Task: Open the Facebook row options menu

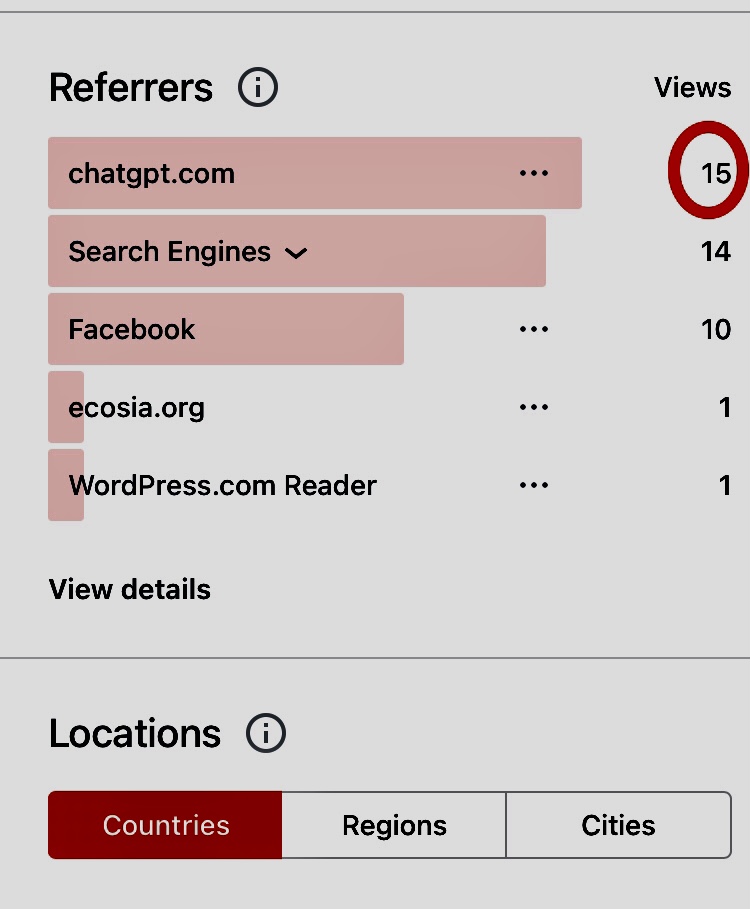Action: (534, 330)
